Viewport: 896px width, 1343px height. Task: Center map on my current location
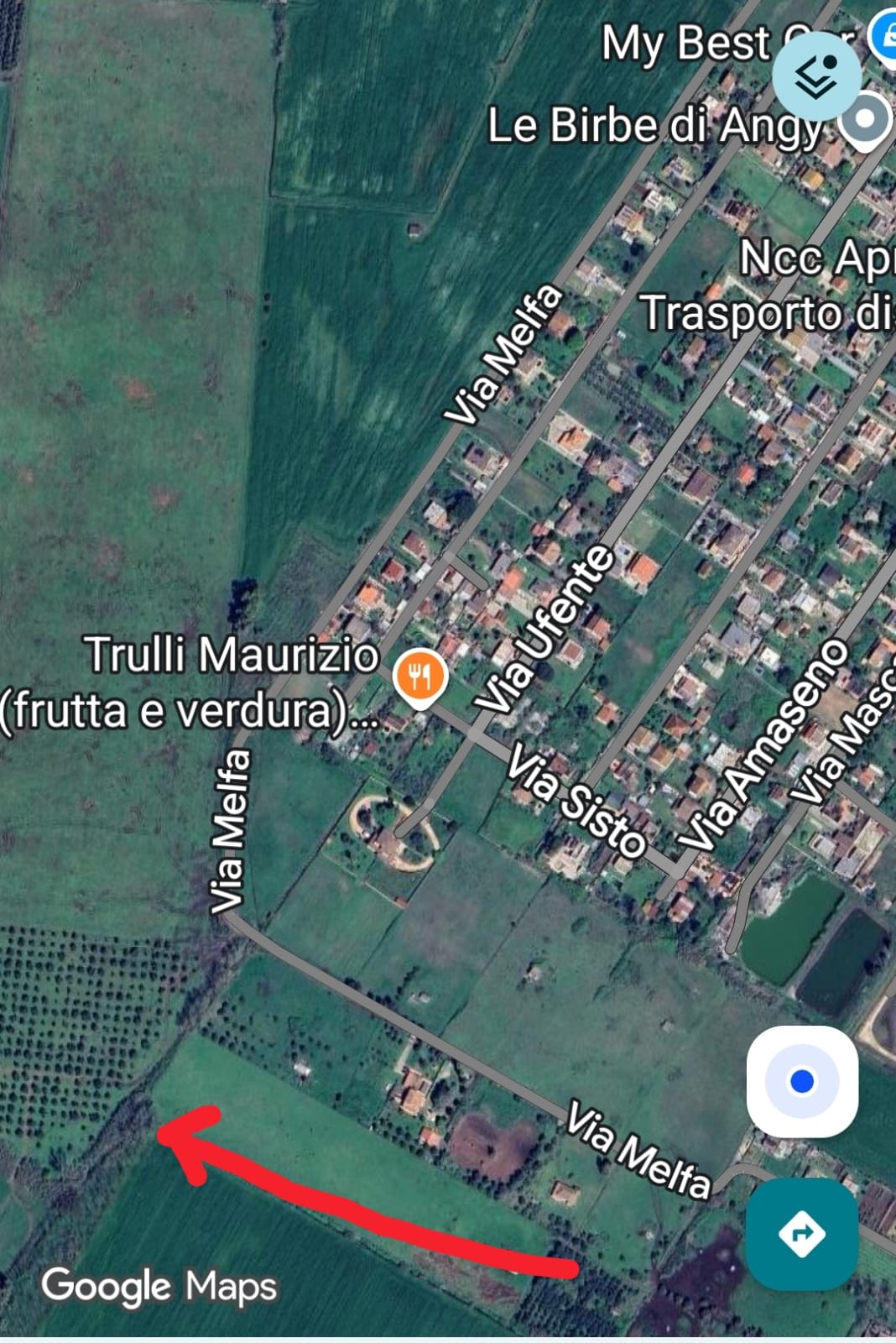point(802,1081)
